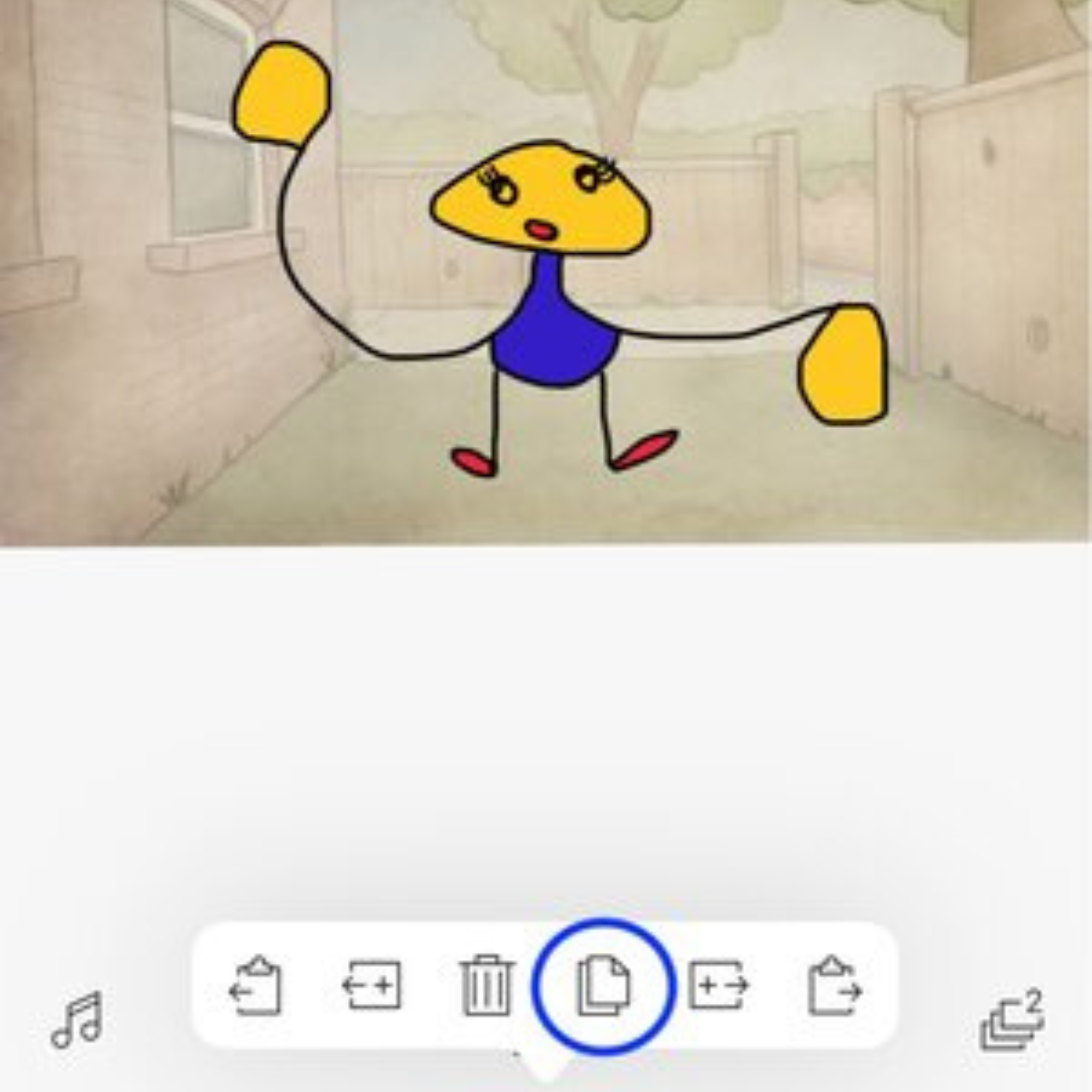Delete the current frame
Viewport: 1092px width, 1092px height.
tap(487, 985)
